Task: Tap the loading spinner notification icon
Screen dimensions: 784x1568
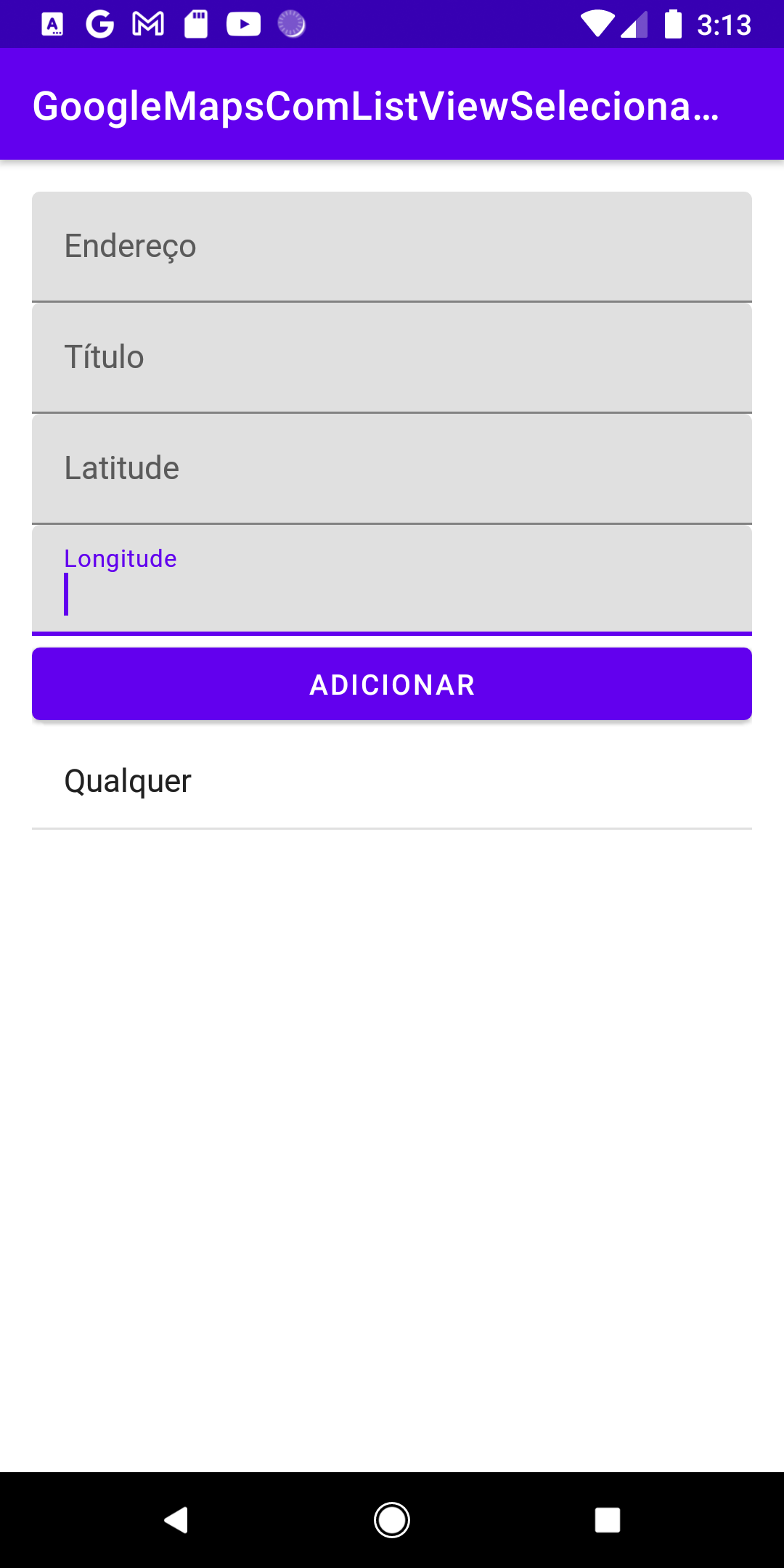Action: point(292,24)
